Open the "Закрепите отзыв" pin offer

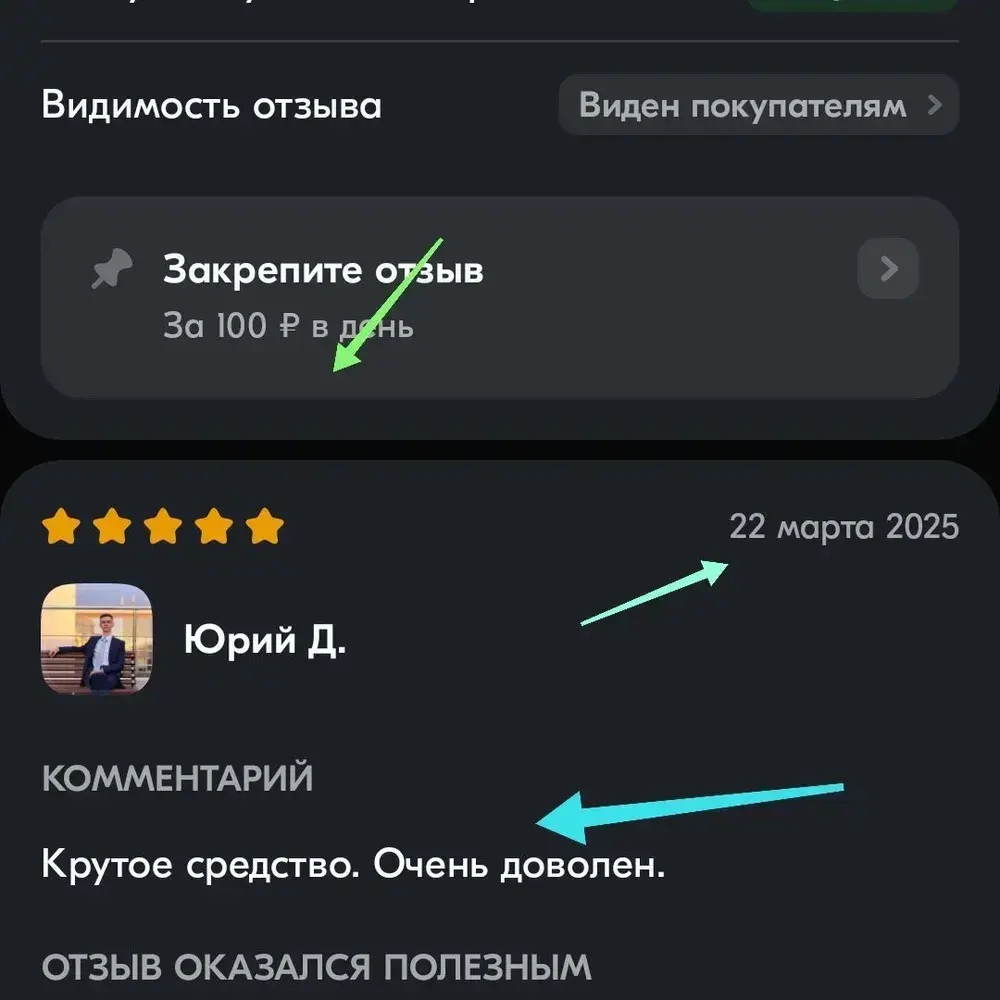500,297
